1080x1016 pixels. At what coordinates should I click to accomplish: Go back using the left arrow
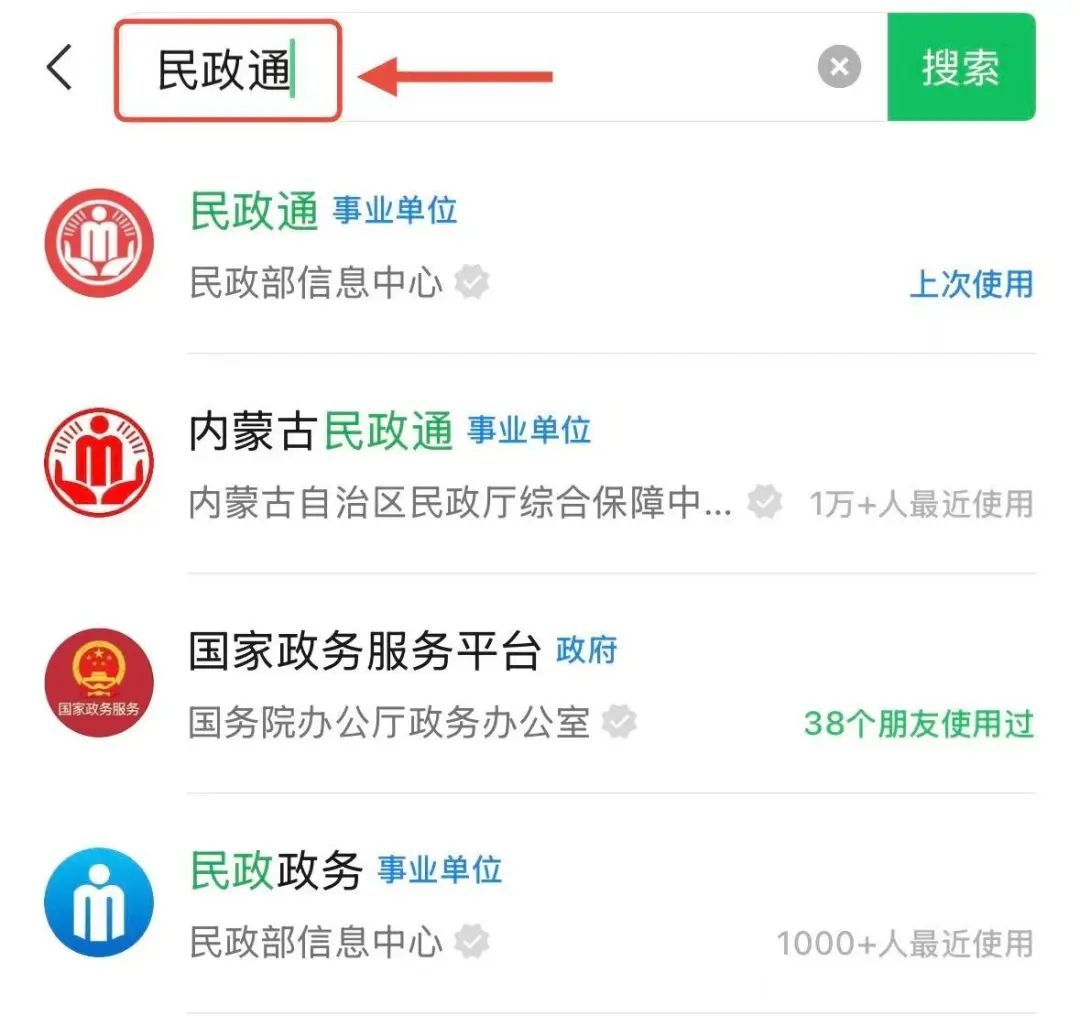click(60, 69)
